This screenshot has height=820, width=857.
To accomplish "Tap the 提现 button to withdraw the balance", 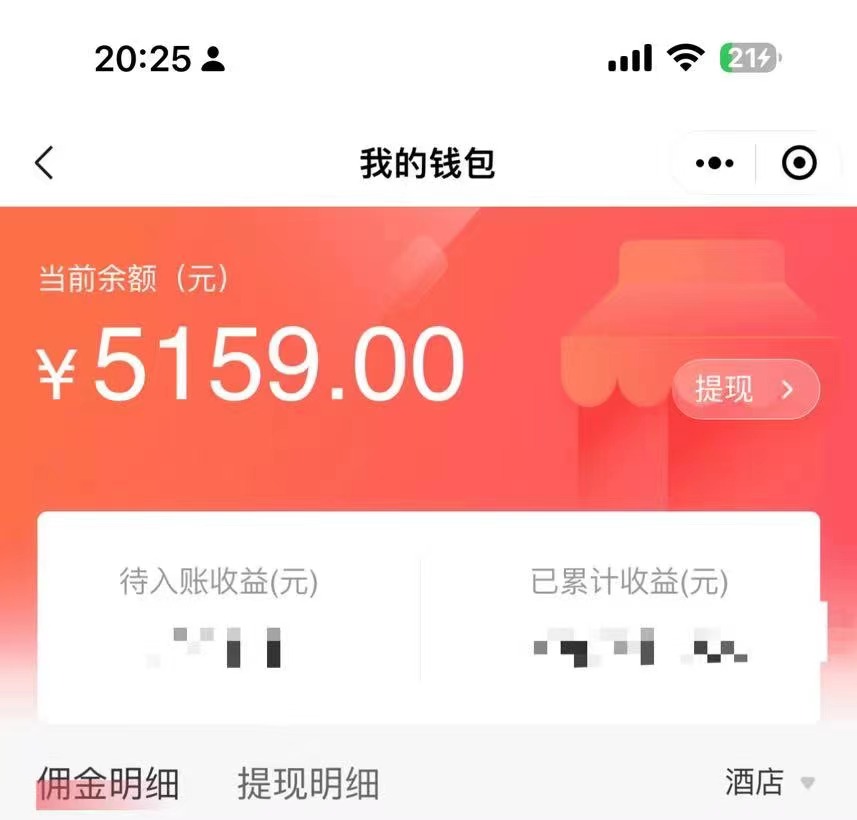I will coord(745,389).
